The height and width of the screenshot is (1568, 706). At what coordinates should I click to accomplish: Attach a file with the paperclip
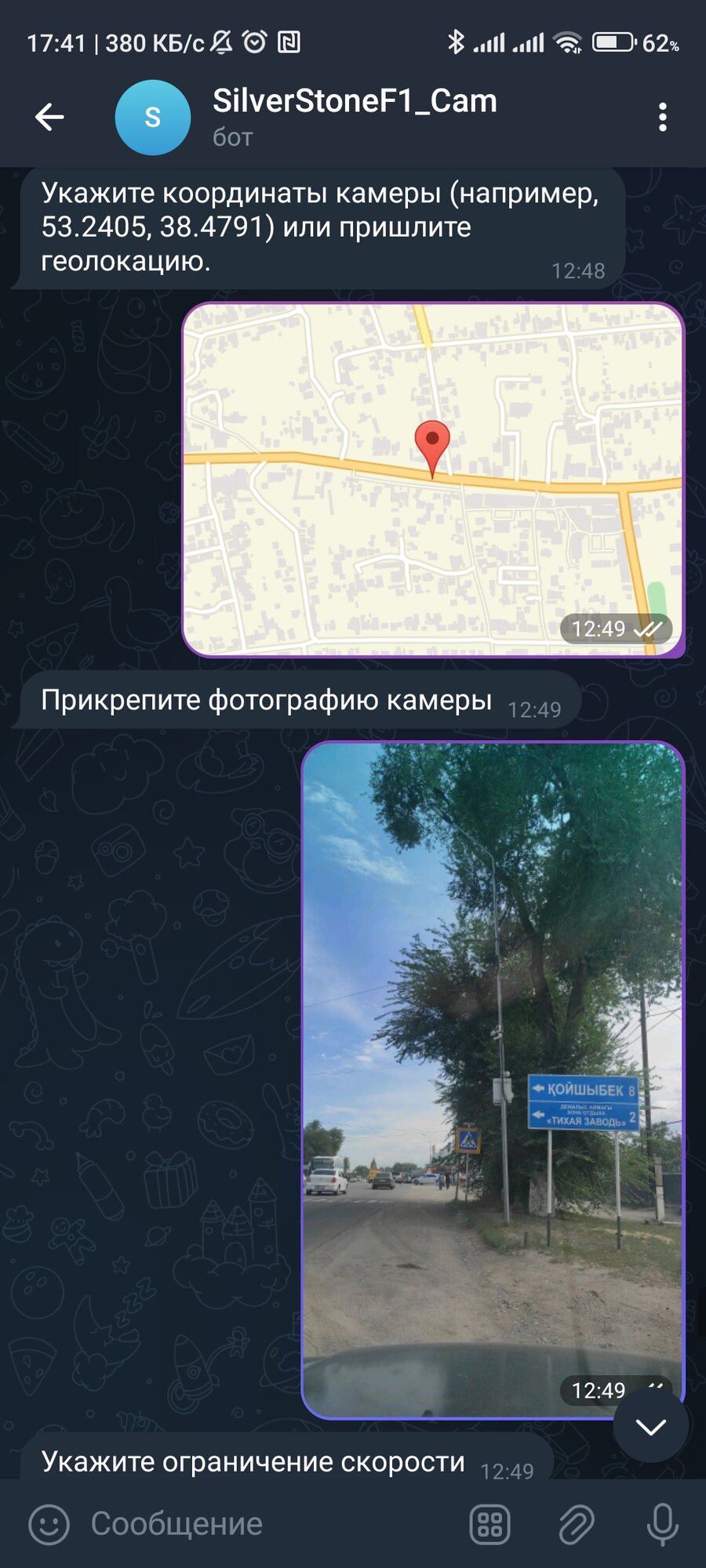(x=577, y=1525)
